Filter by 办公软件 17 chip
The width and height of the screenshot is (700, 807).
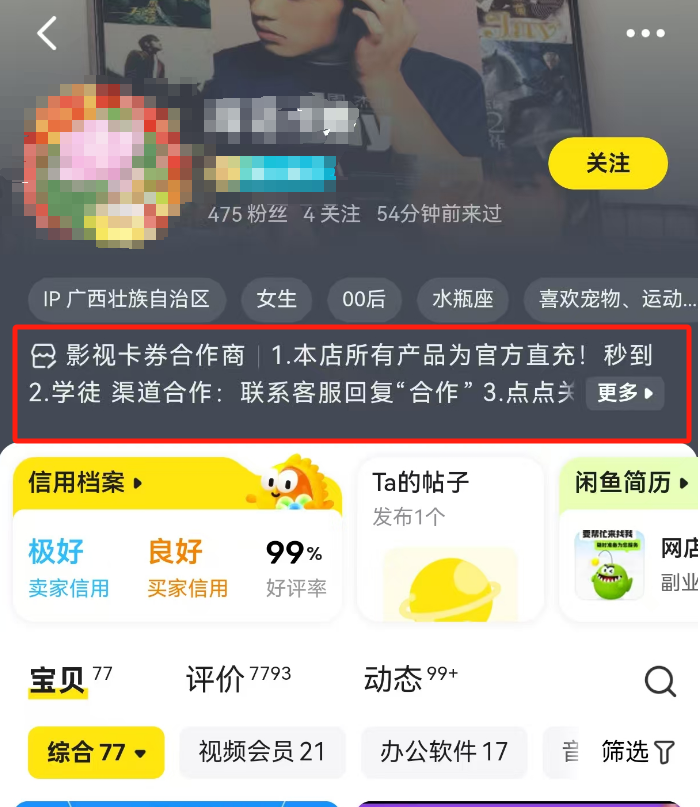point(443,752)
